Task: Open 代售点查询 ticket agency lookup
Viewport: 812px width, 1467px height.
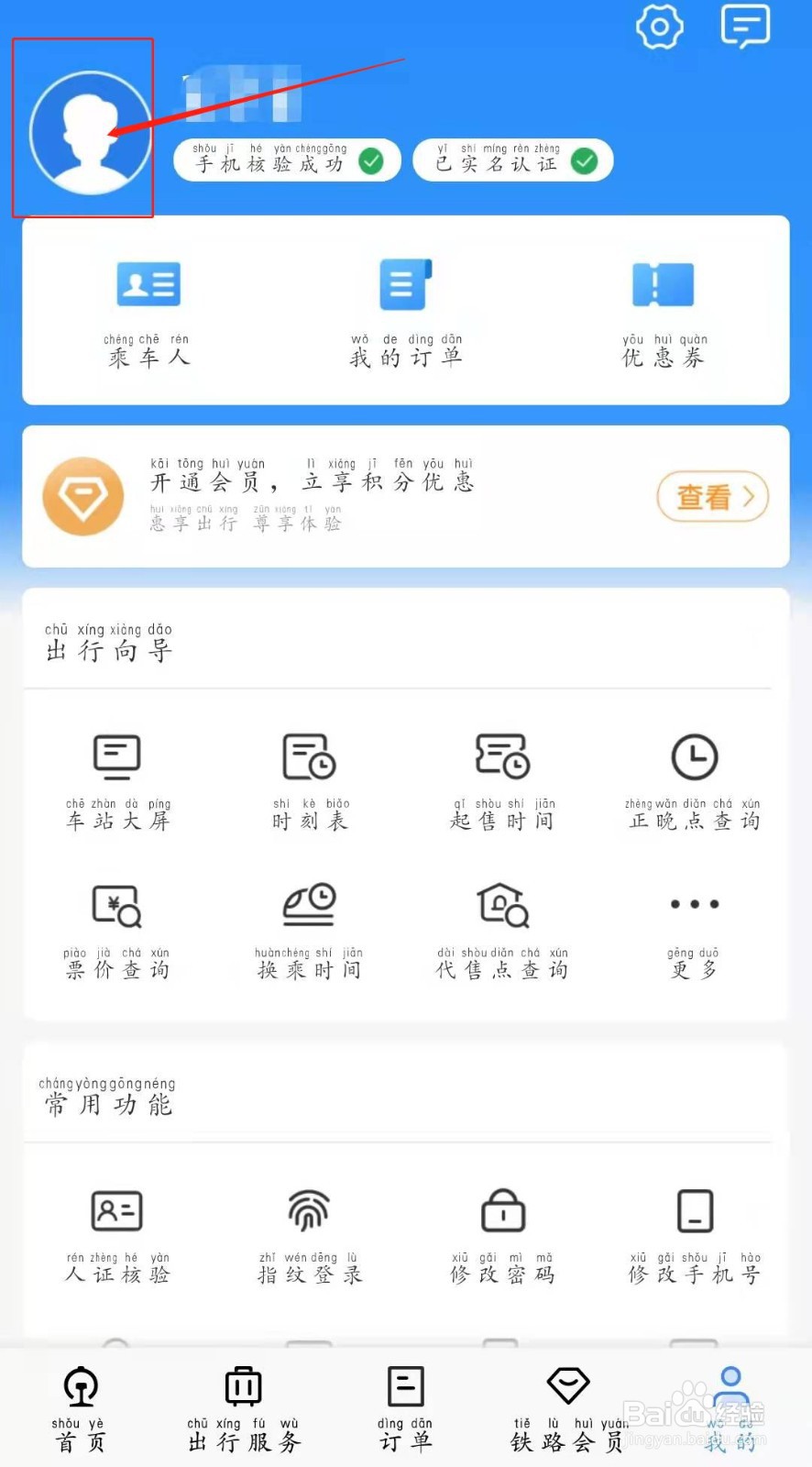Action: 502,932
